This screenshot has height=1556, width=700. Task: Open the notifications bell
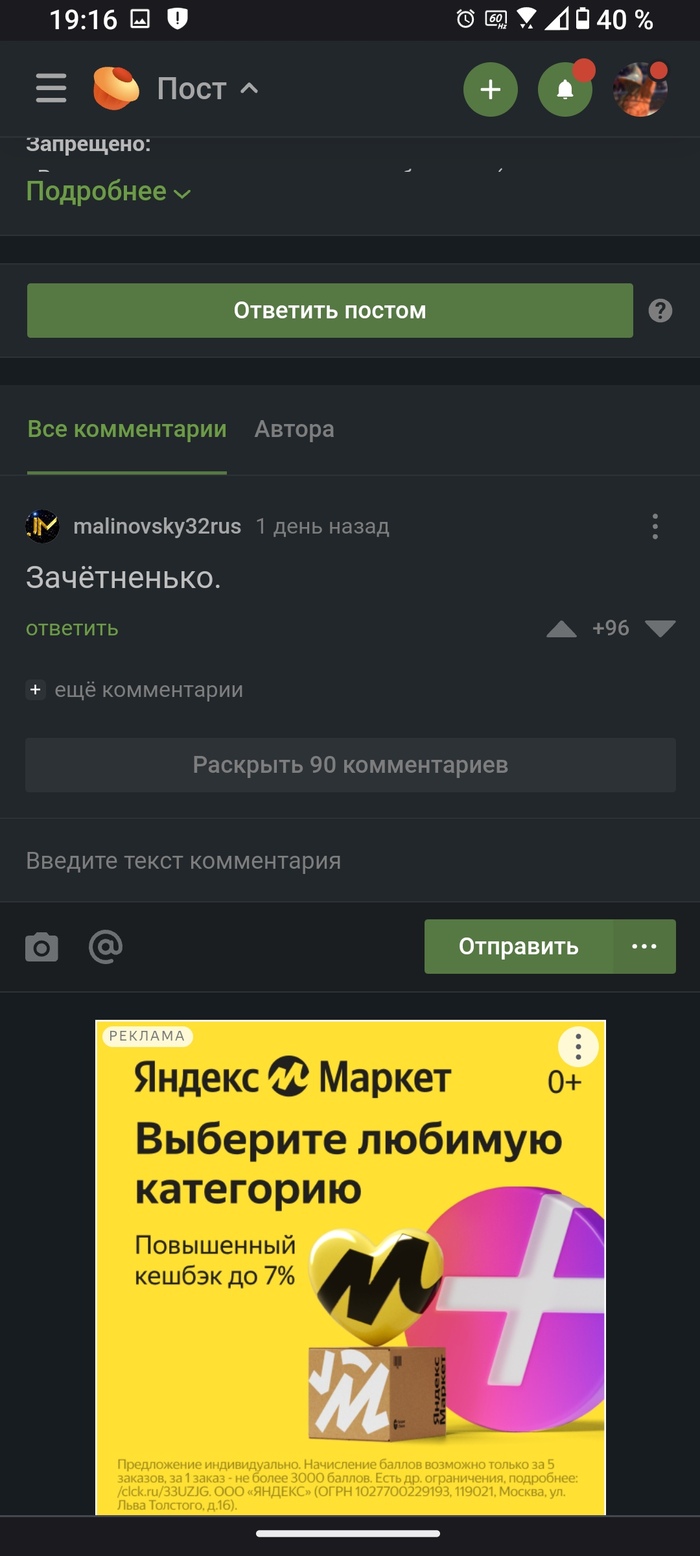tap(564, 89)
